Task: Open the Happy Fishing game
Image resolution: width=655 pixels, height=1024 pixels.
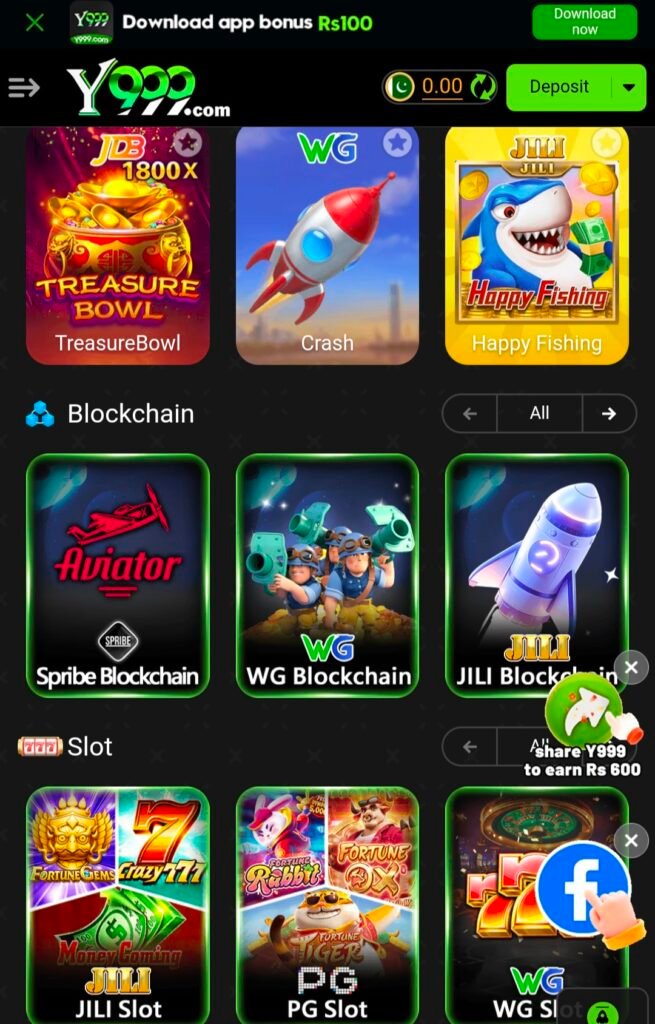Action: pos(536,250)
